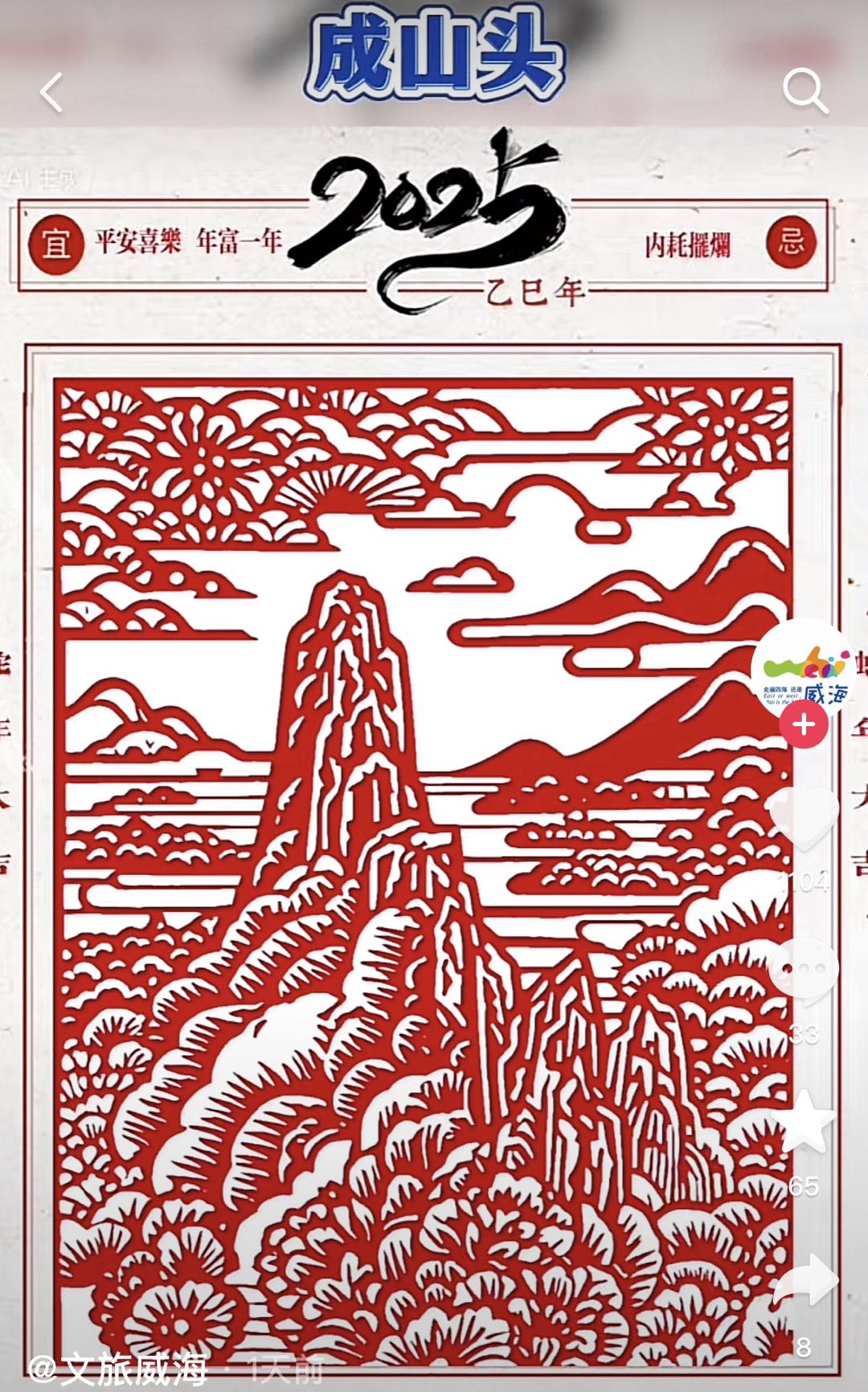Share this video with the arrow
The image size is (868, 1392).
pyautogui.click(x=805, y=1279)
